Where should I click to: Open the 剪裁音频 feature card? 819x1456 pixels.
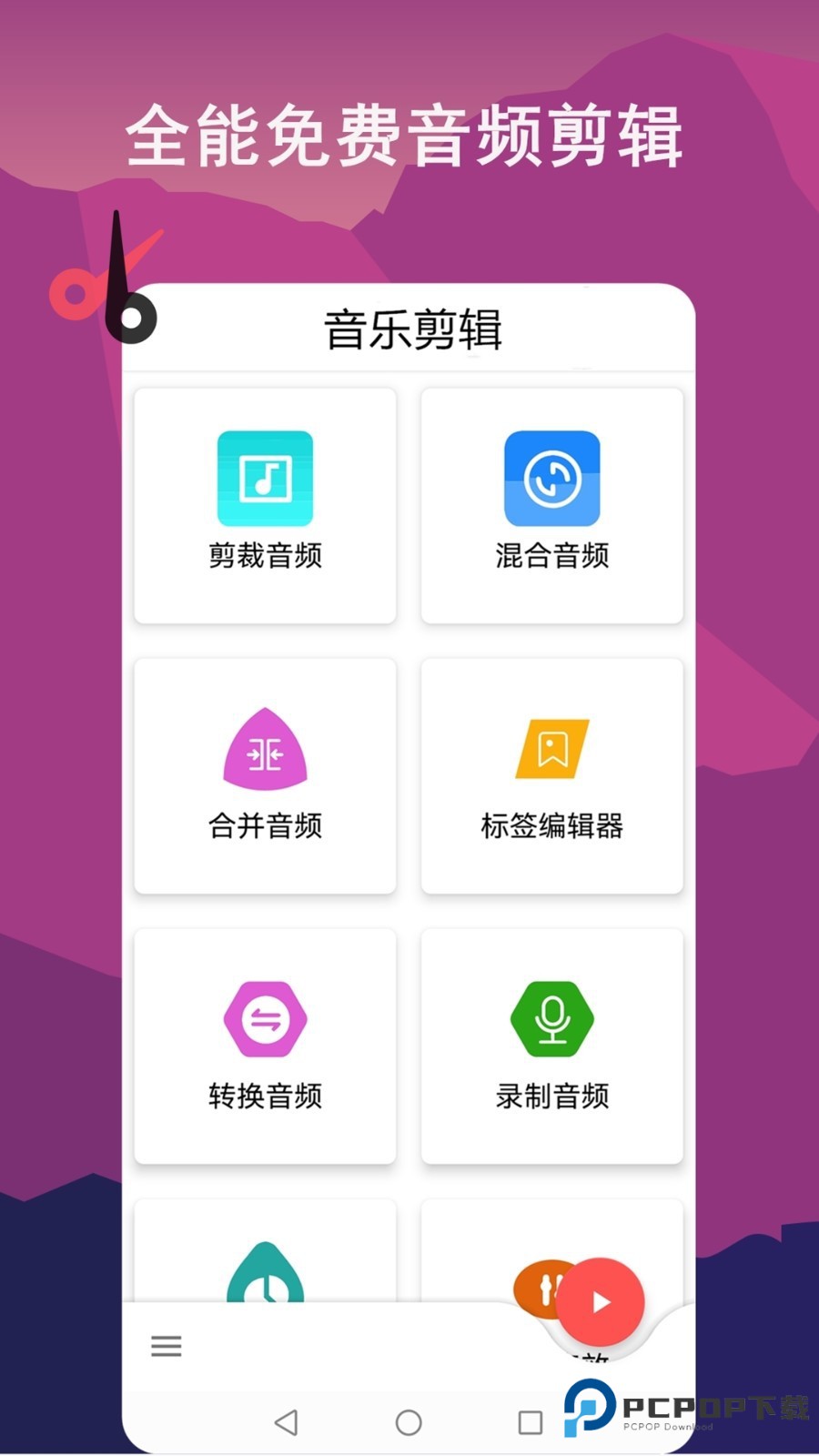[265, 506]
